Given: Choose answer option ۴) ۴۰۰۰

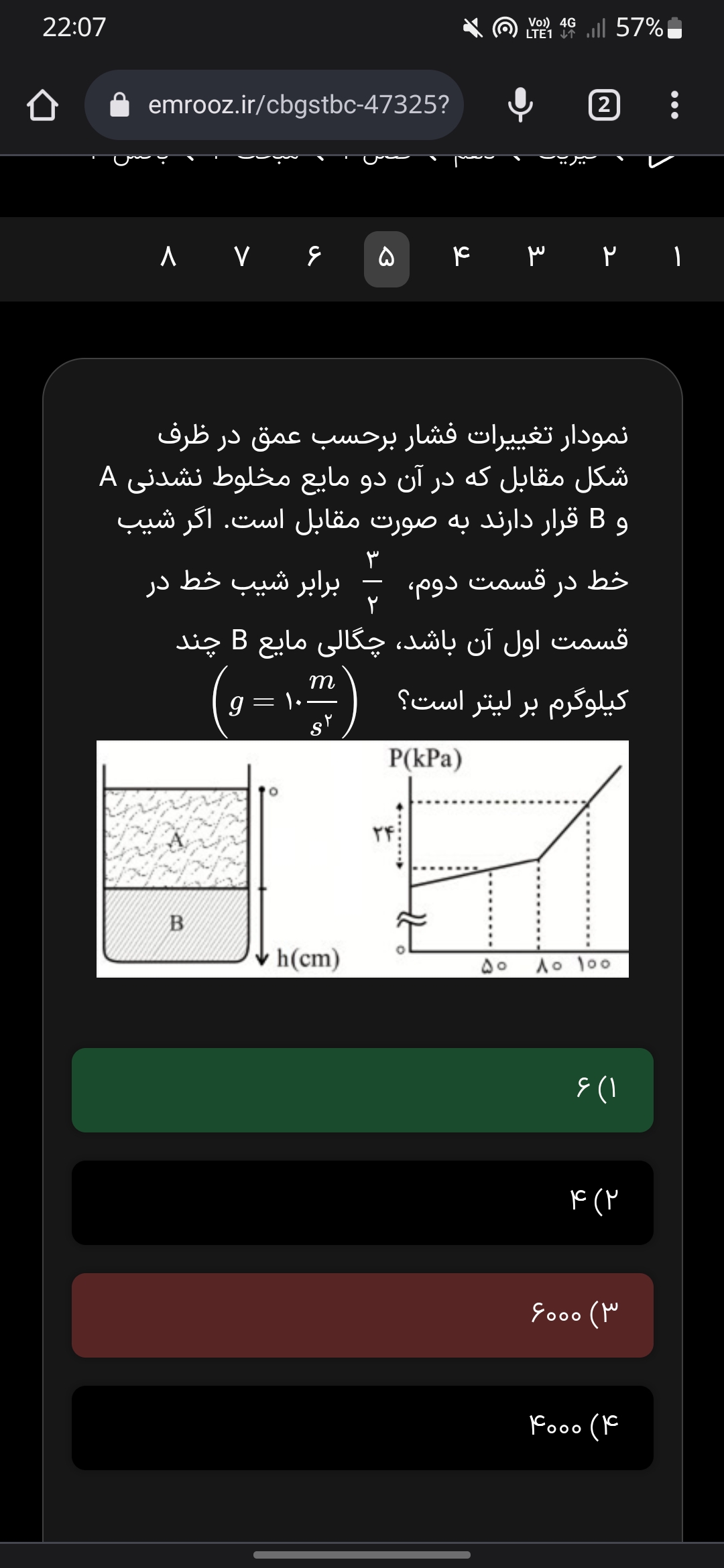Looking at the screenshot, I should click(362, 1428).
